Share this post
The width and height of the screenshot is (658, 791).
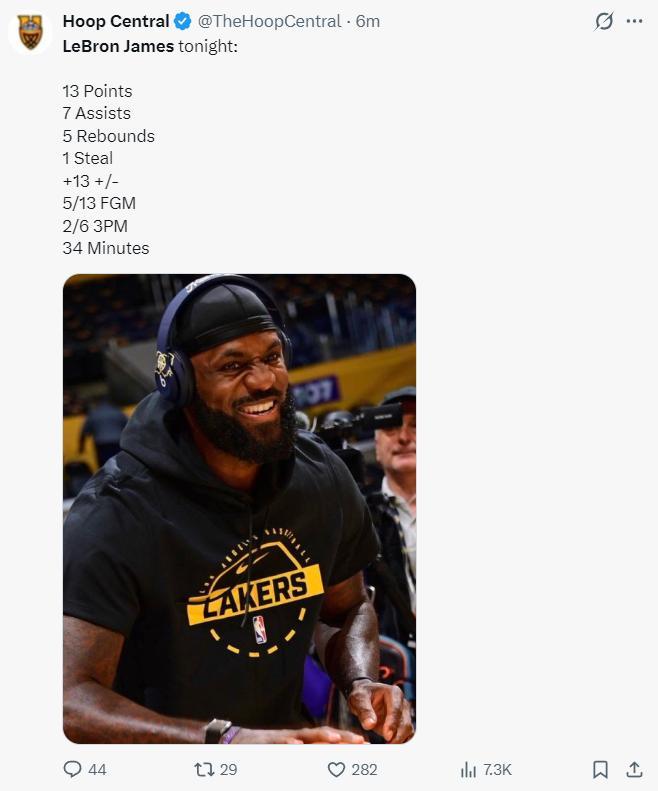(x=634, y=769)
